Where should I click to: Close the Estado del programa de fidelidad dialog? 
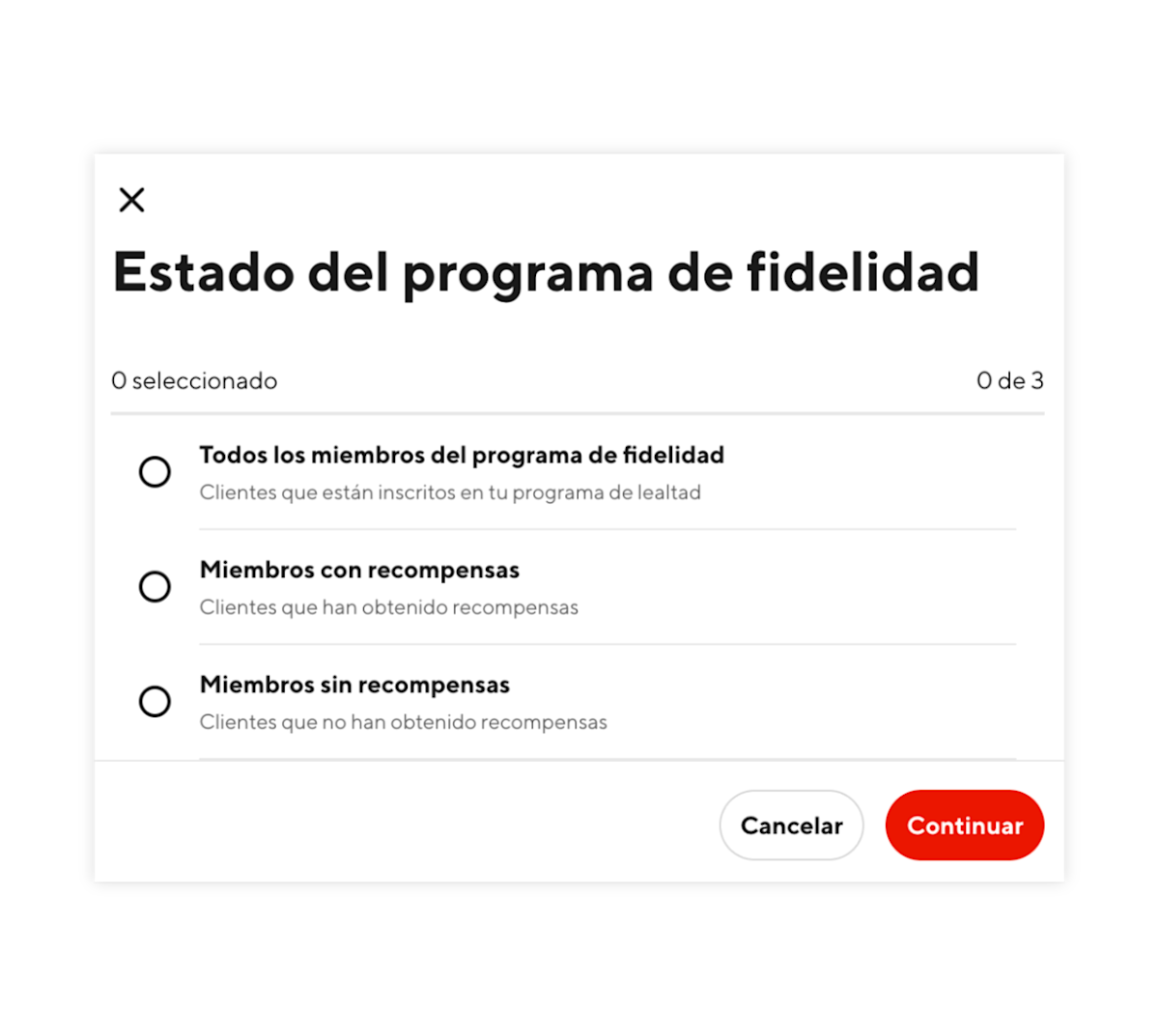(131, 200)
